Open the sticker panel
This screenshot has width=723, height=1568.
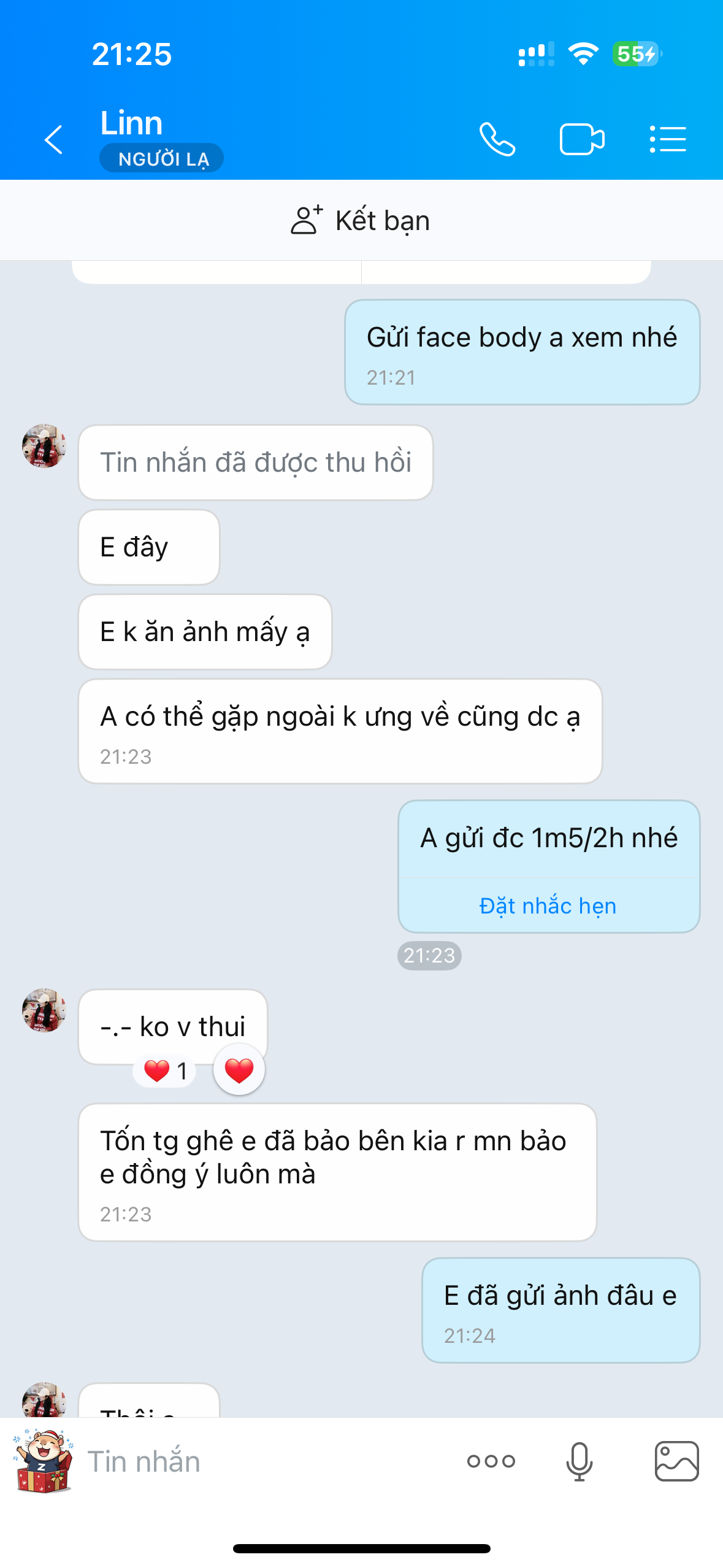click(x=43, y=1461)
